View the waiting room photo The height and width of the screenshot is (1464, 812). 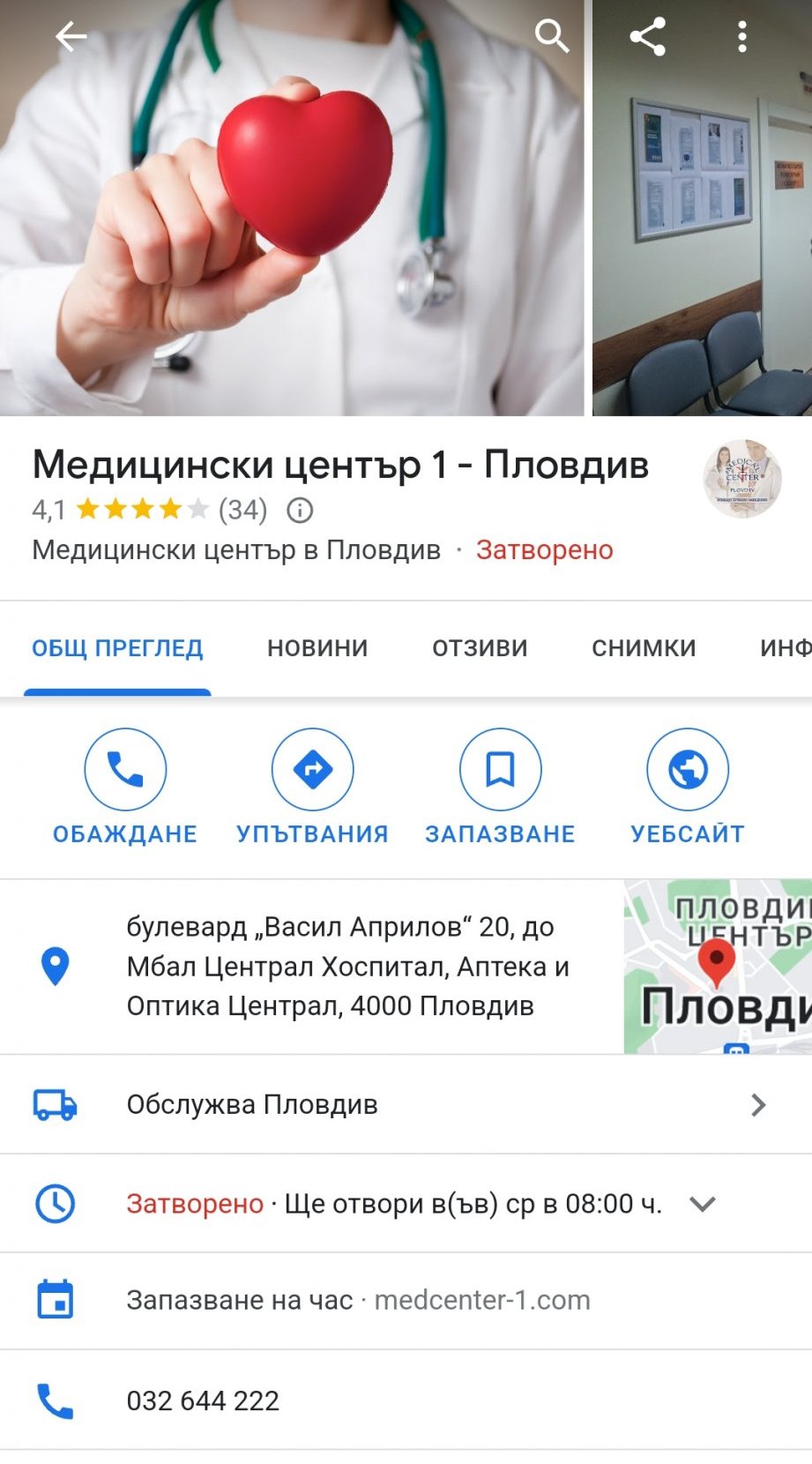[702, 208]
